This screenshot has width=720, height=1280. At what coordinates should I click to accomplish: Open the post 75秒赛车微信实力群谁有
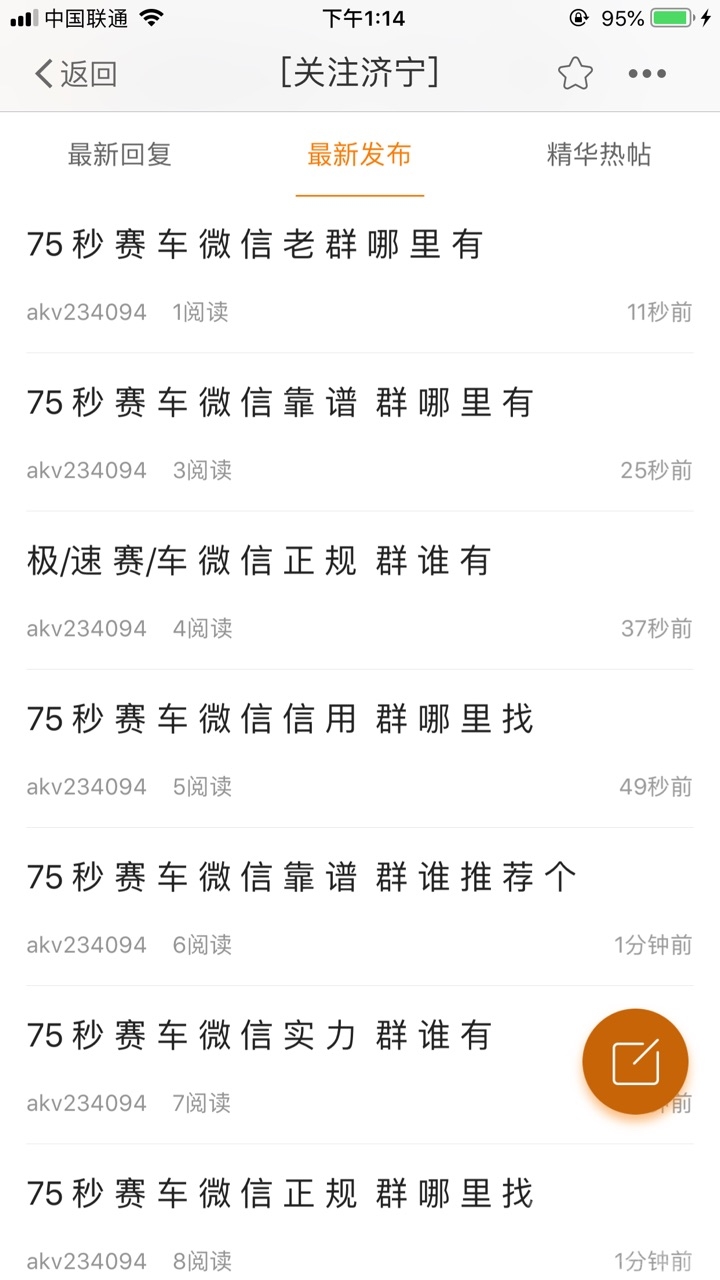tap(259, 1035)
